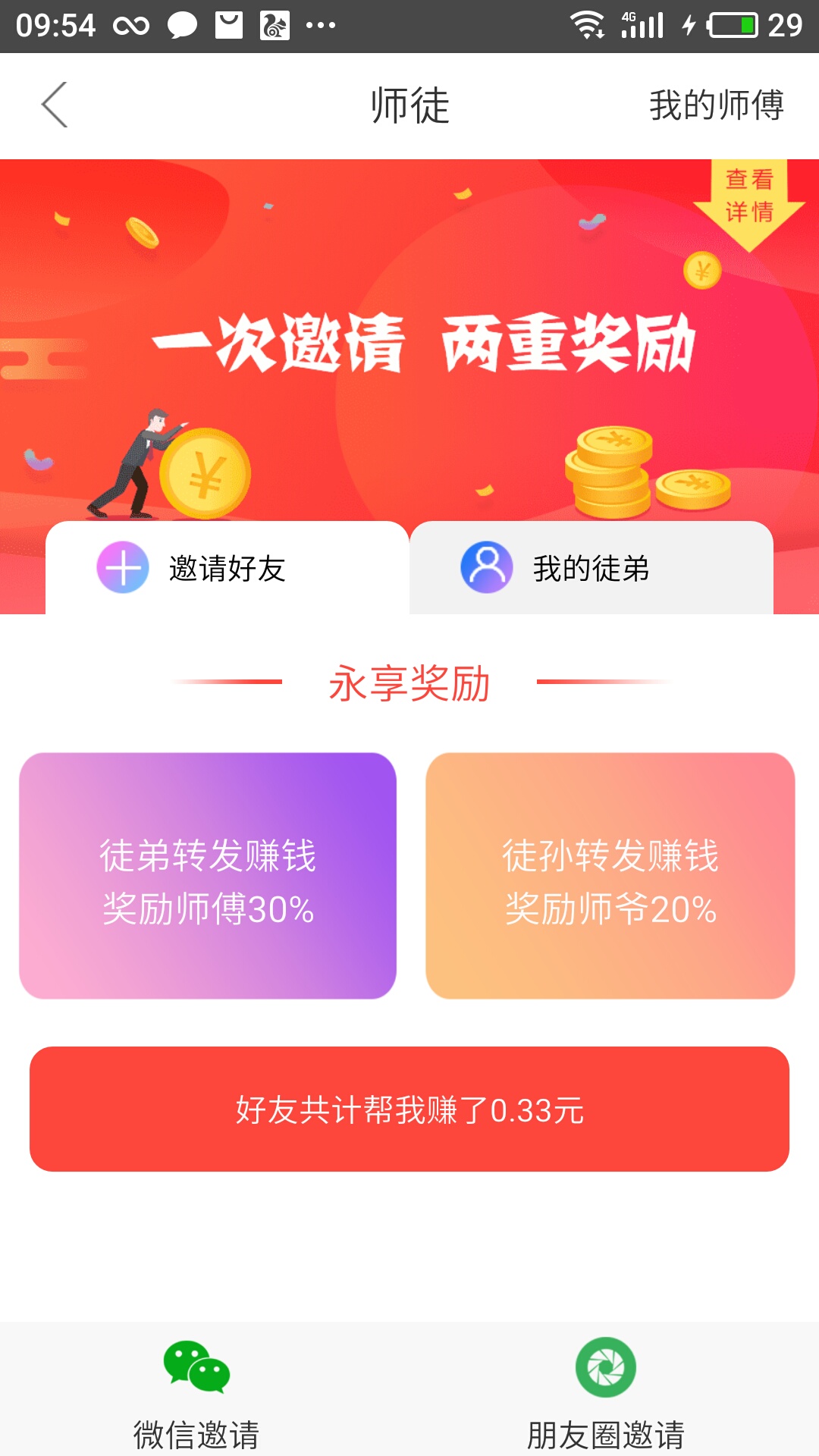Open 我的师傅 in the header
Viewport: 819px width, 1456px height.
click(716, 105)
